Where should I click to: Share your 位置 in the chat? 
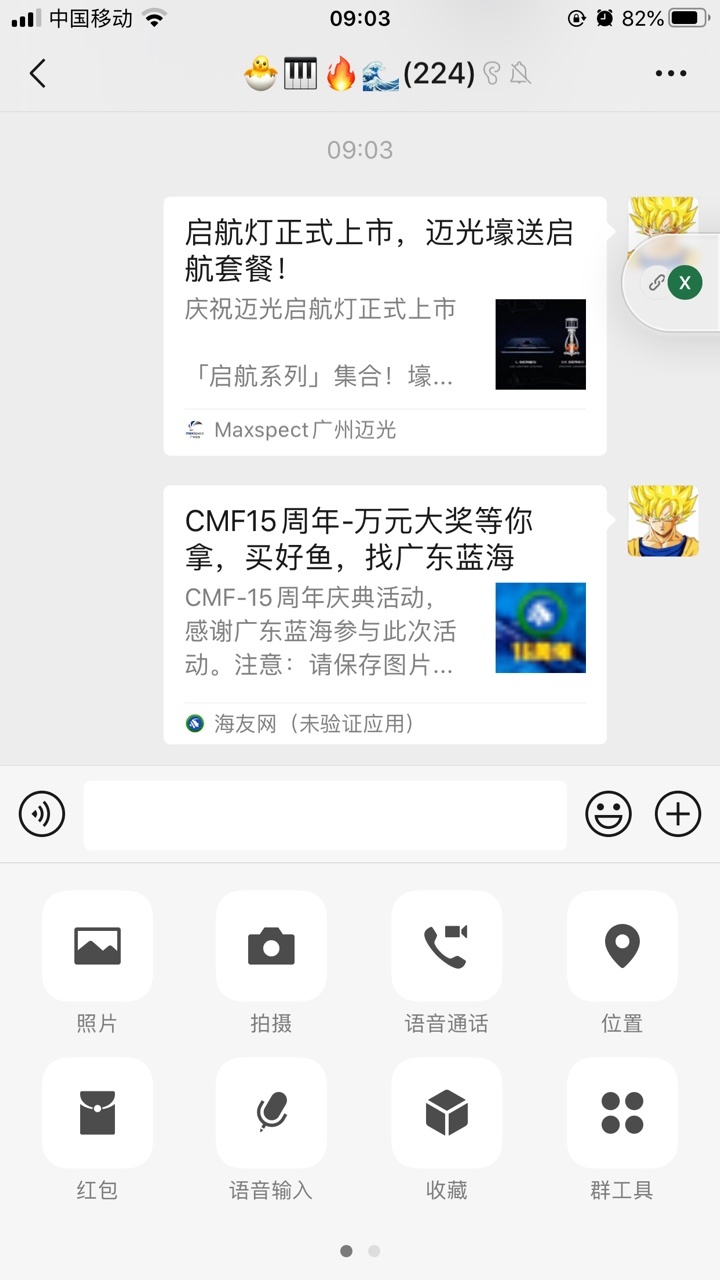click(621, 946)
